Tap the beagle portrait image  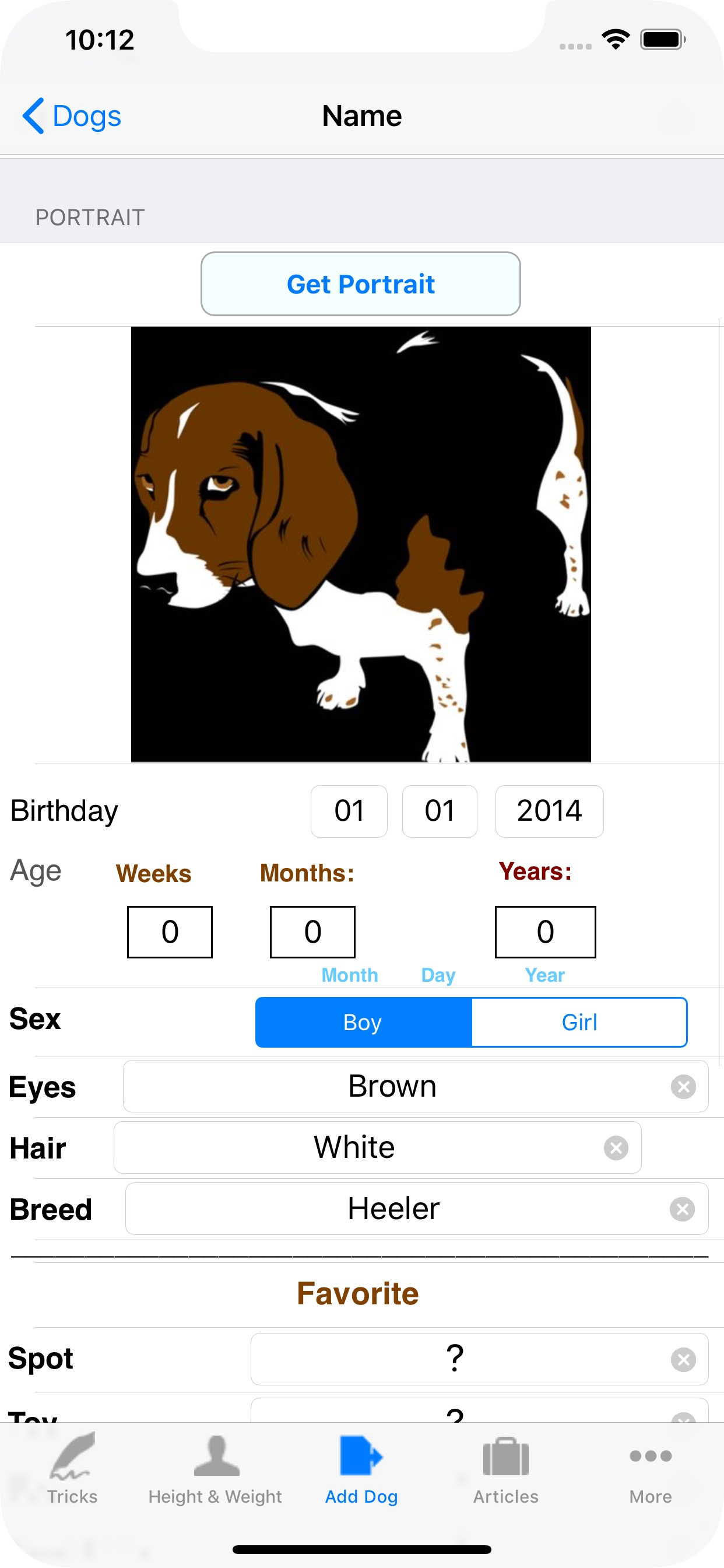[x=361, y=544]
